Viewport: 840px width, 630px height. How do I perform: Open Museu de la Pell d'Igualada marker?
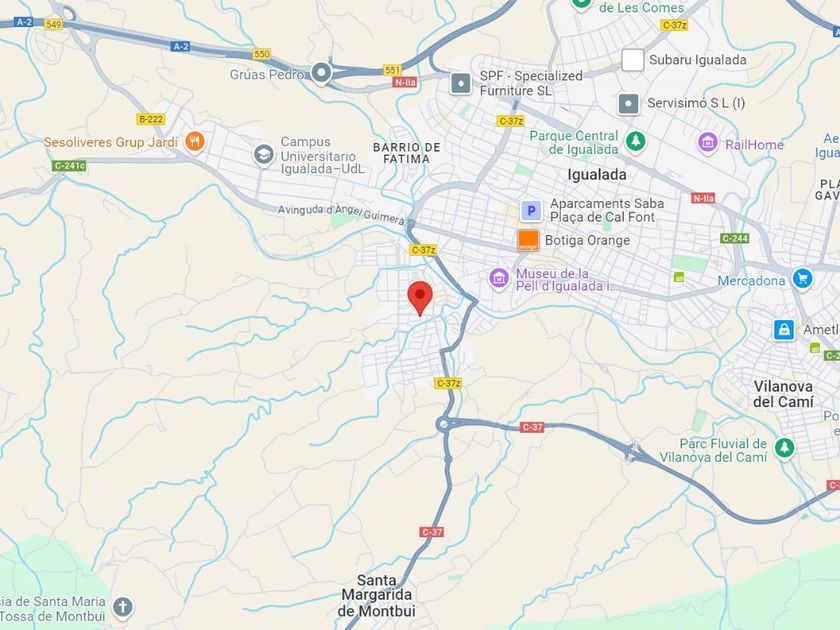pos(499,279)
